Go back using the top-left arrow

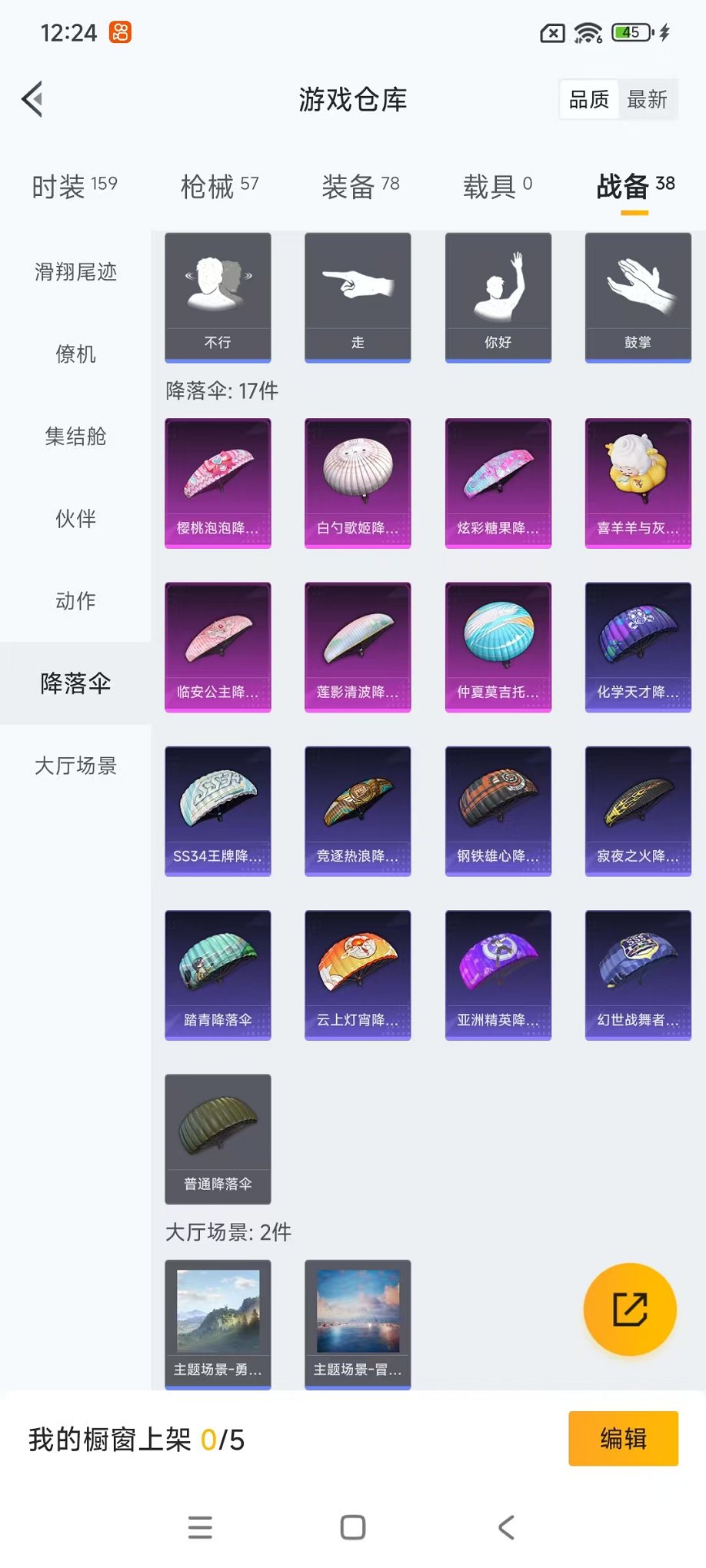[32, 99]
